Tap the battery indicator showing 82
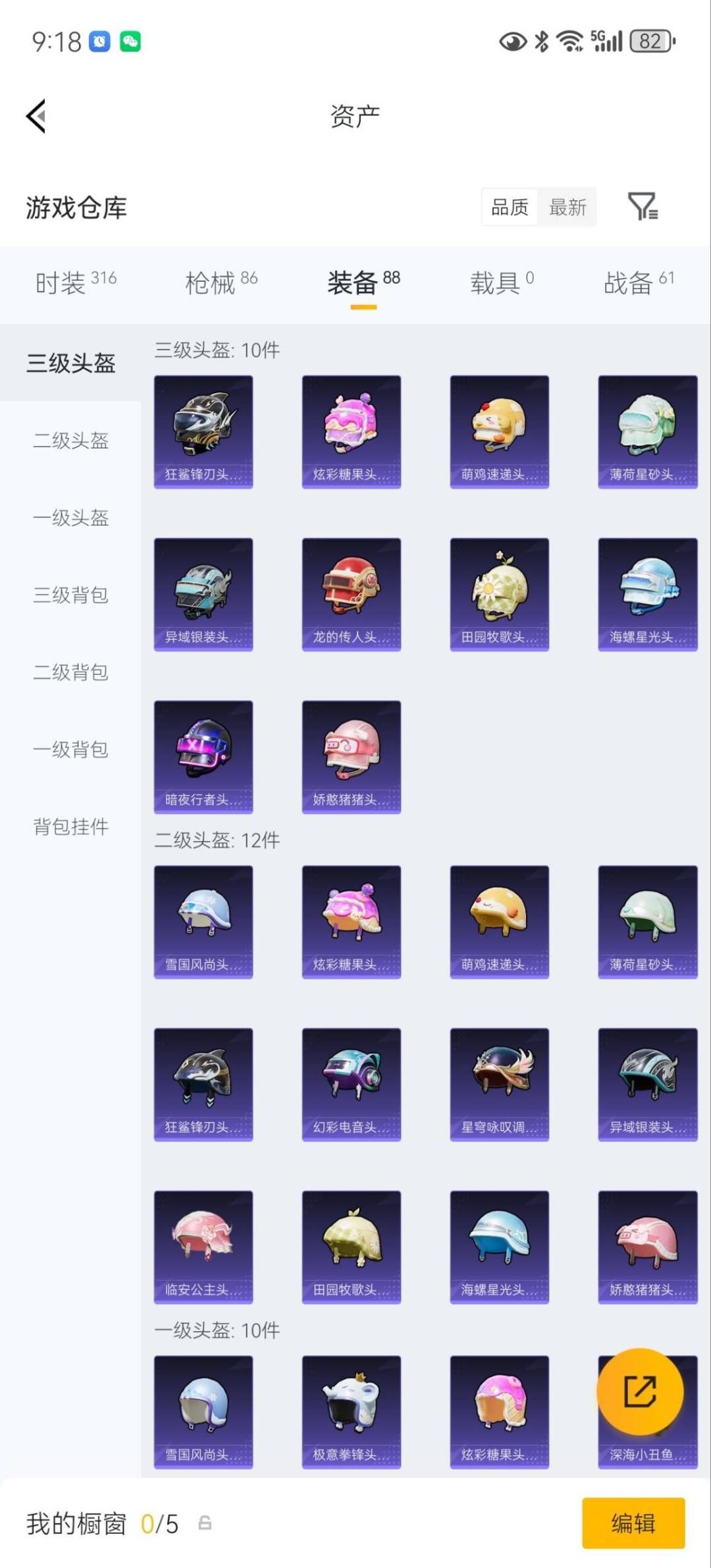 coord(651,42)
